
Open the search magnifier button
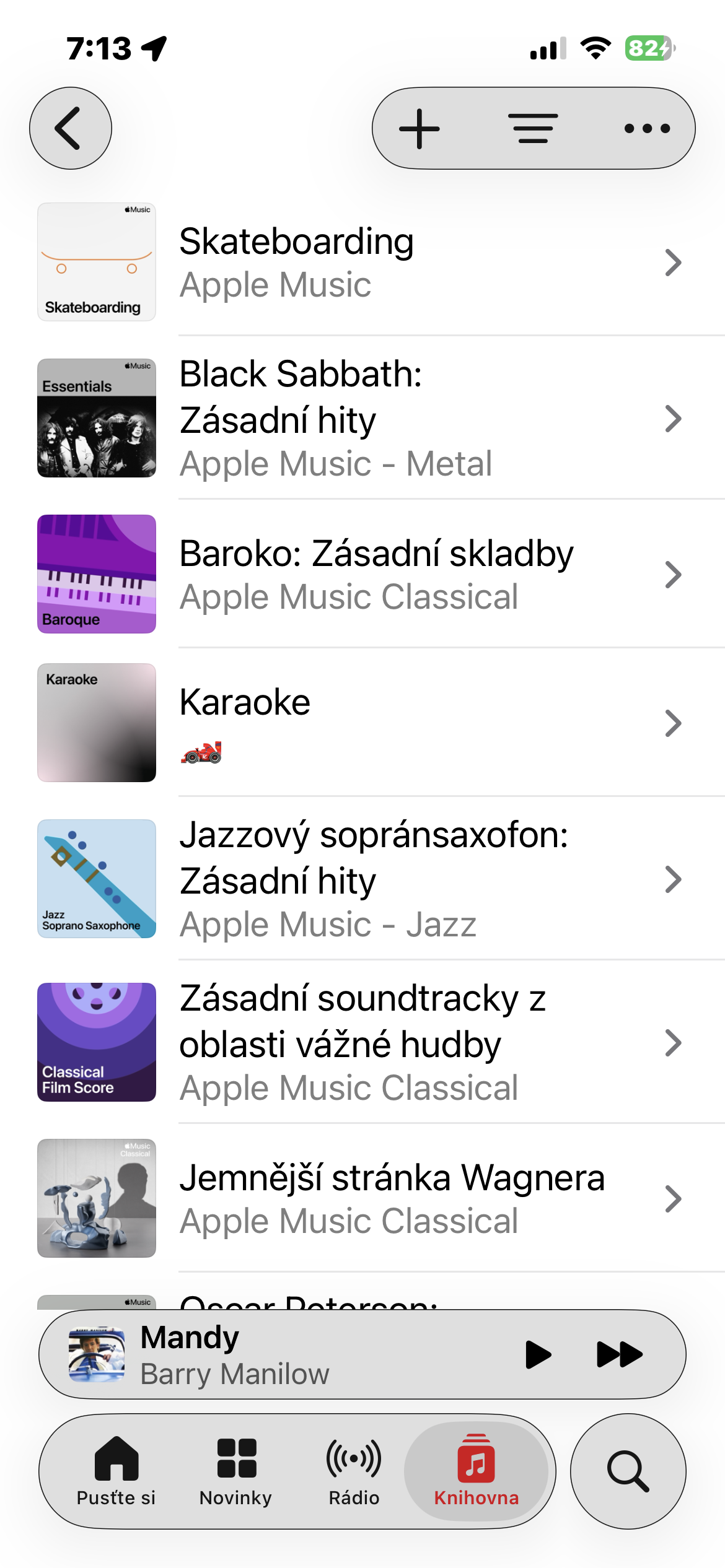click(x=628, y=1471)
